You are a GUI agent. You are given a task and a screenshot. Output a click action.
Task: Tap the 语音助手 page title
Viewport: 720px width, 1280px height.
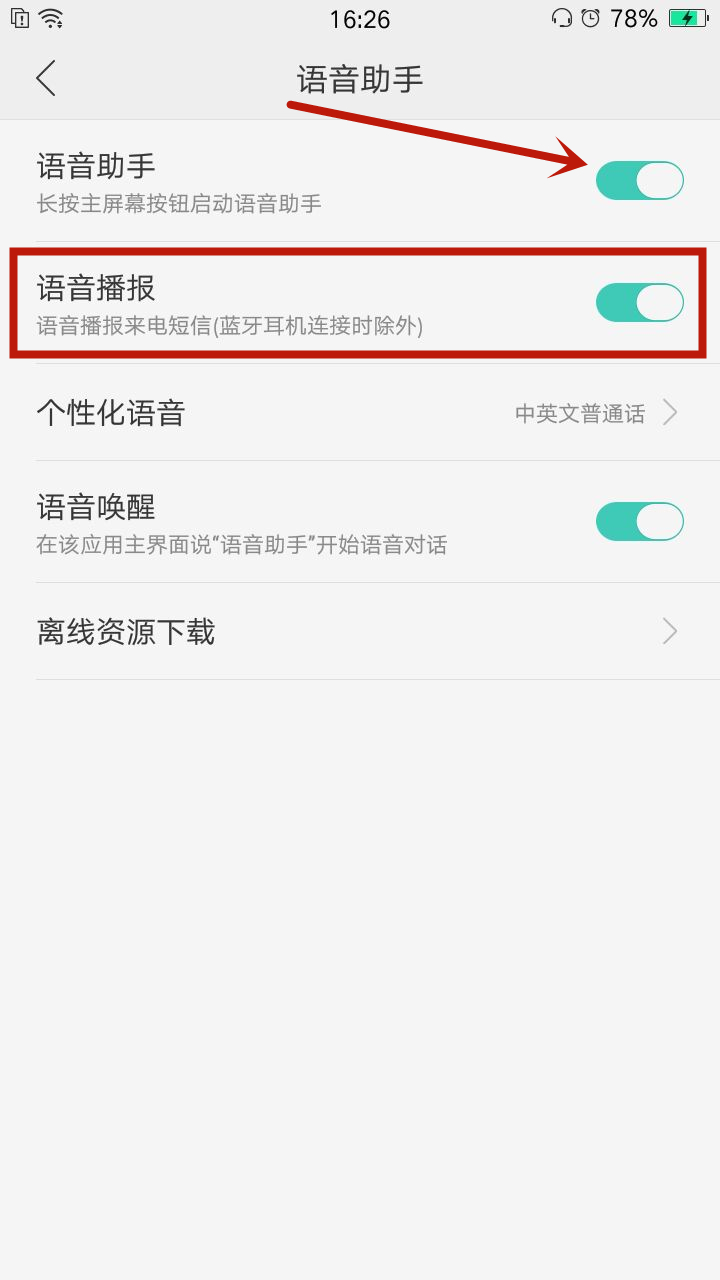358,77
